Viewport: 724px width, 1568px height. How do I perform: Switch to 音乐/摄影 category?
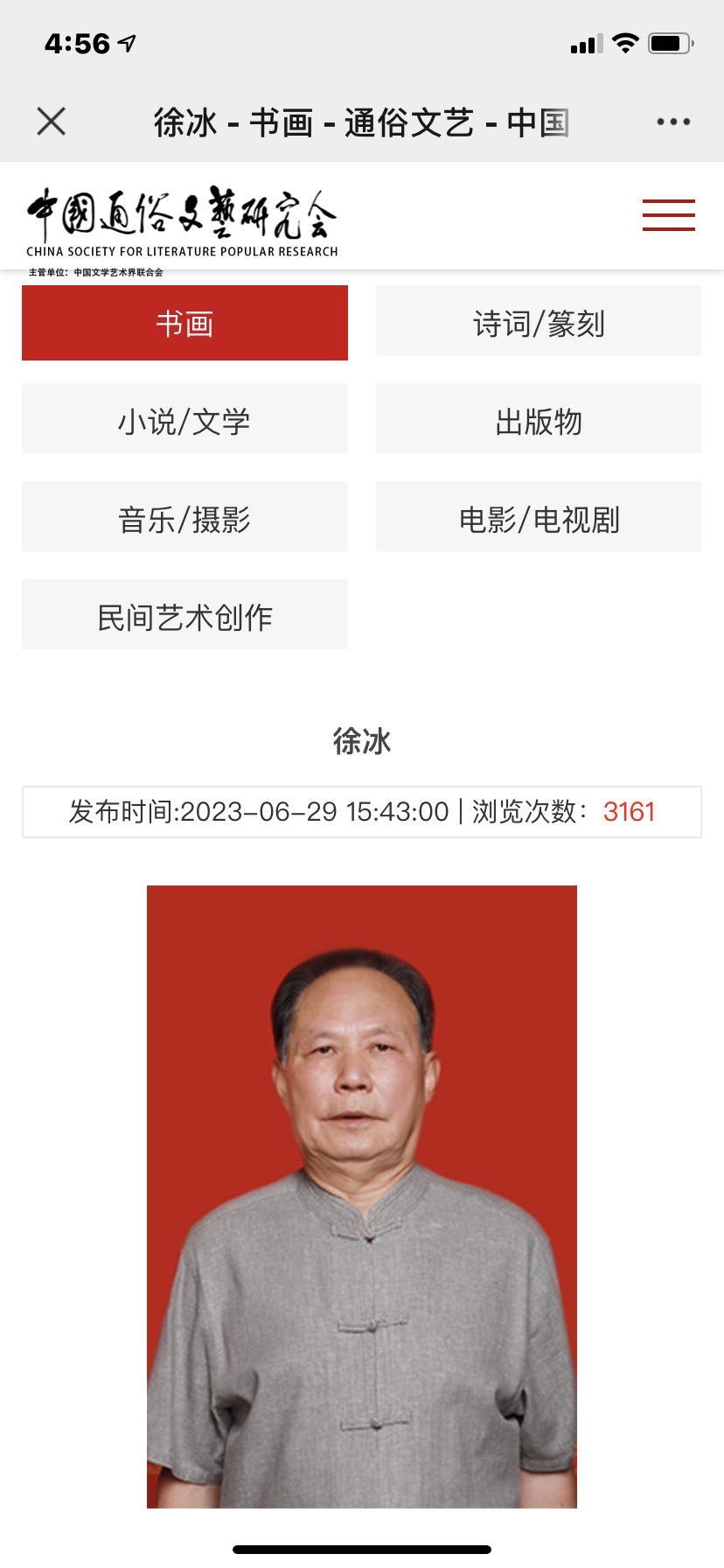tap(184, 518)
